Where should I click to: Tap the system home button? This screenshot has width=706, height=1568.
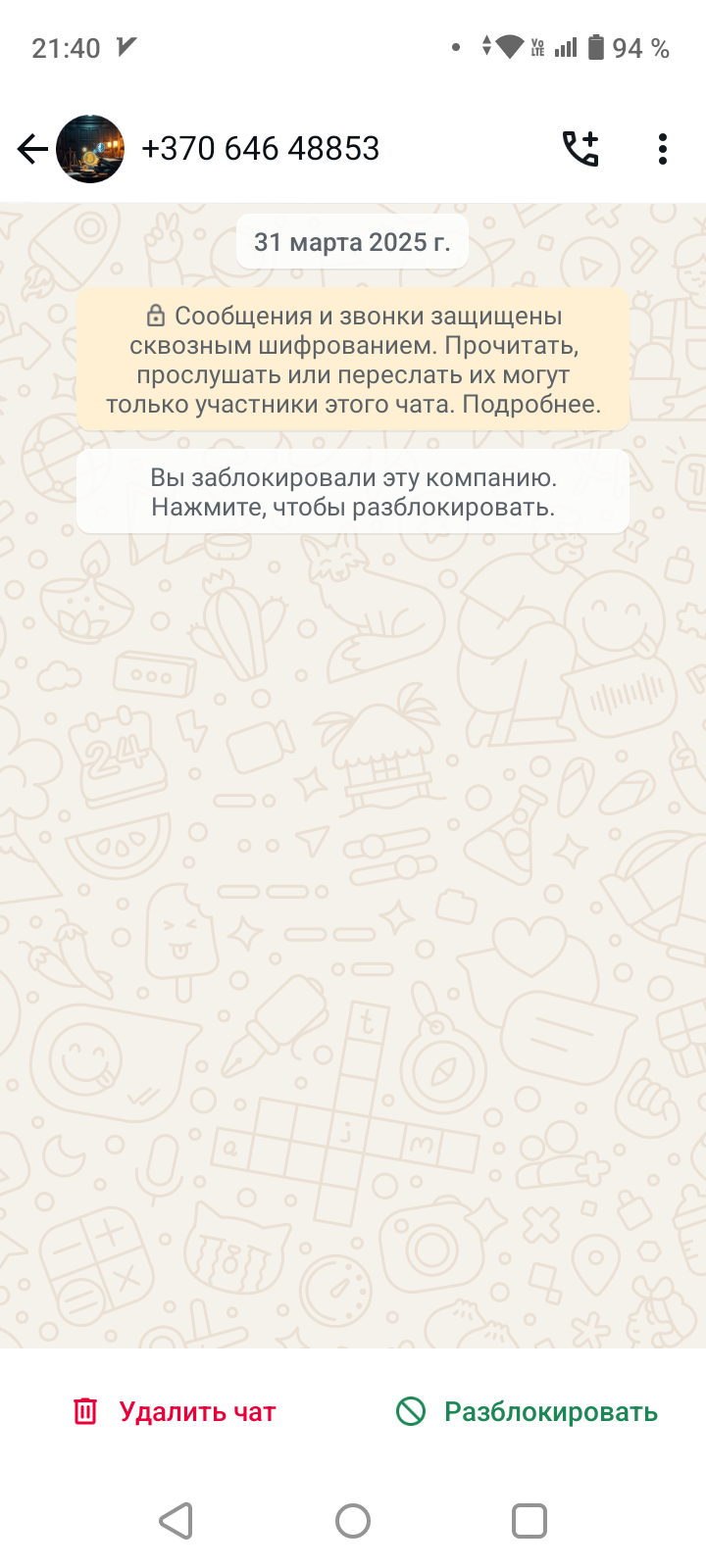(x=353, y=1521)
